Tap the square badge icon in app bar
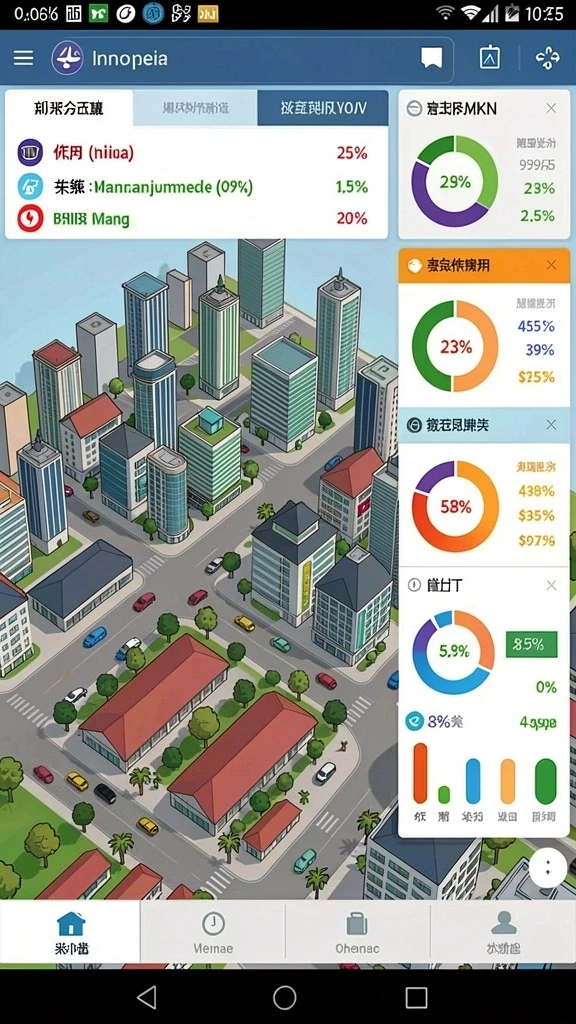This screenshot has height=1024, width=576. [490, 58]
